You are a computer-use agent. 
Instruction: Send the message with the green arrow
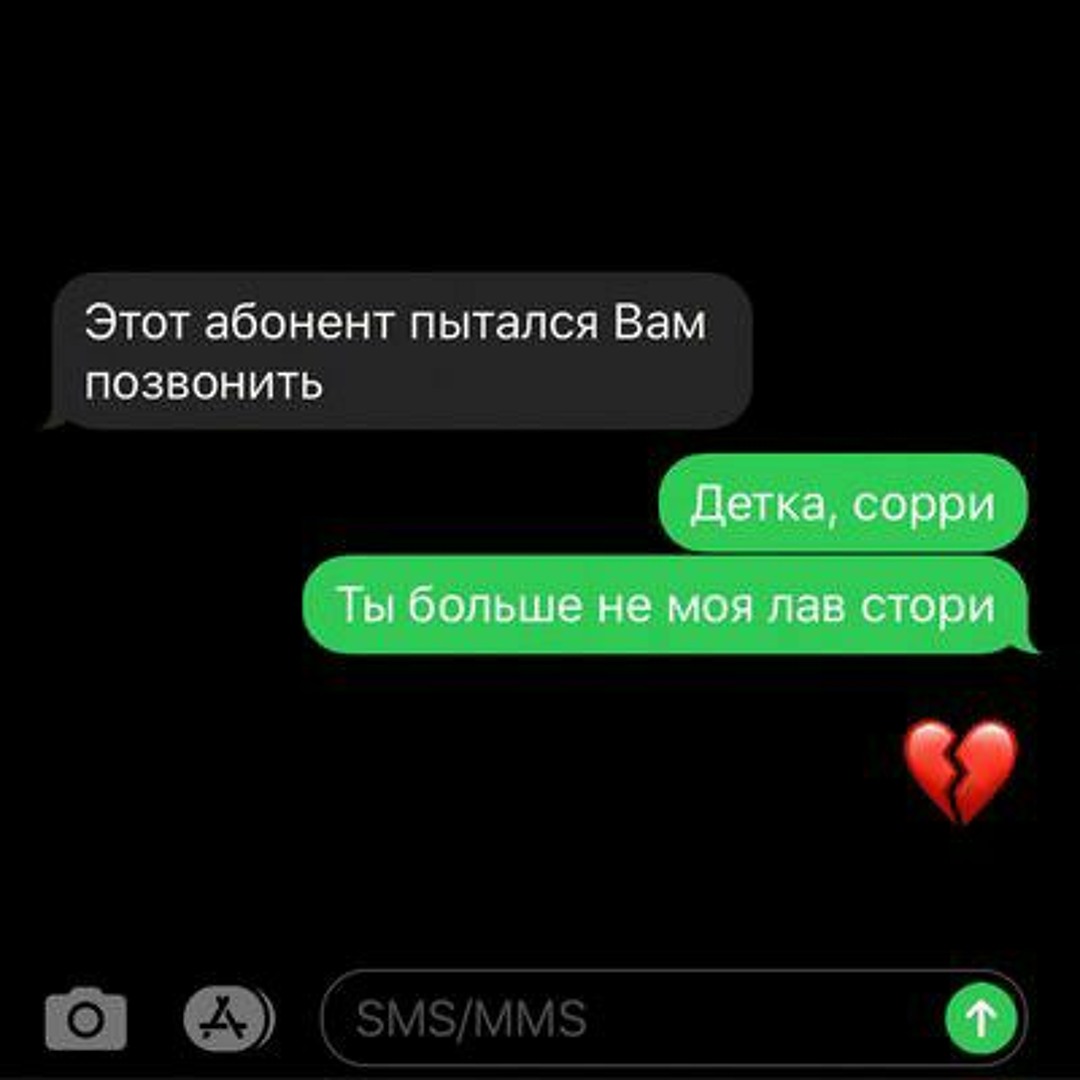[980, 1018]
